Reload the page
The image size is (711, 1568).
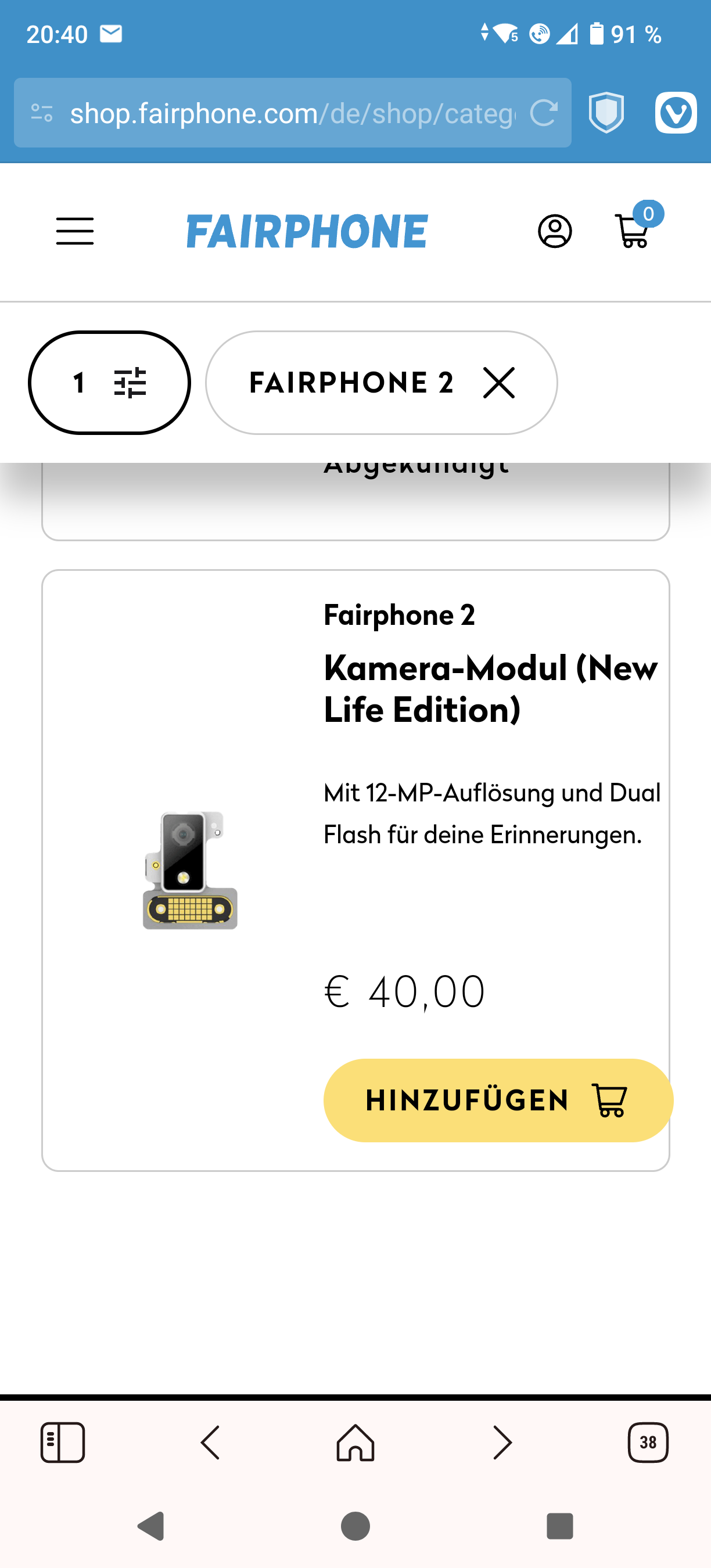pyautogui.click(x=544, y=113)
